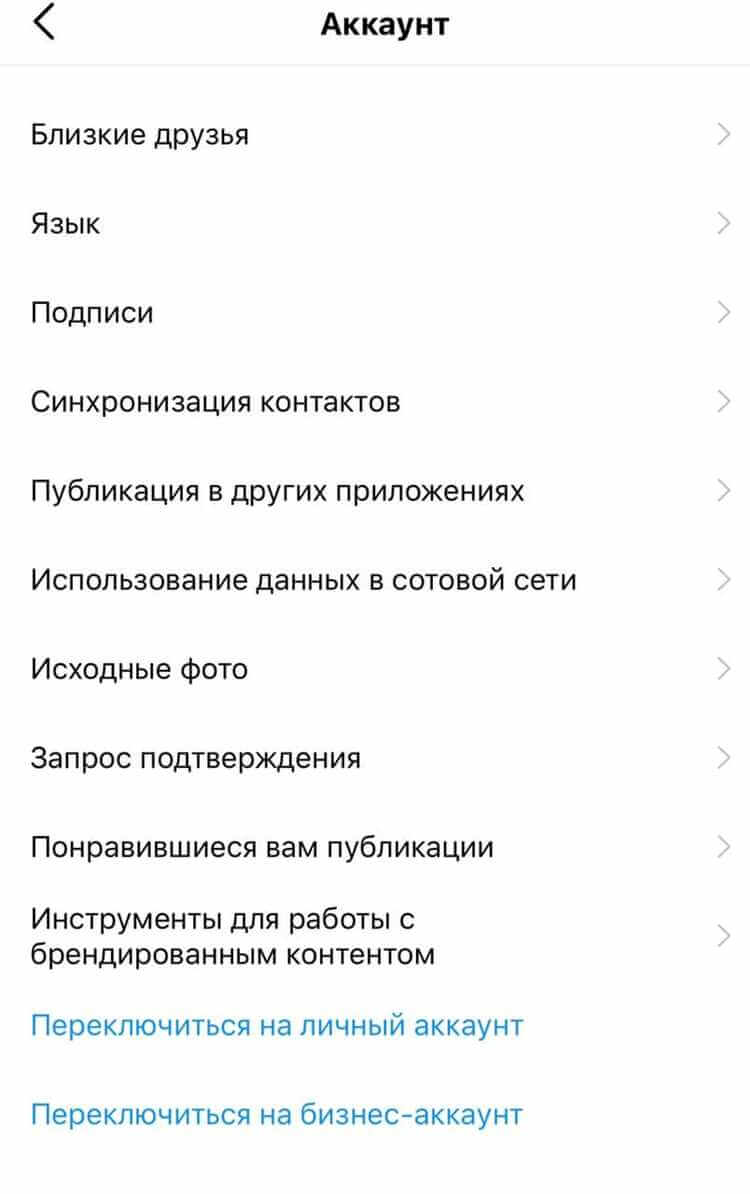The image size is (750, 1194).
Task: Expand the chevron beside «Подписи»
Action: (723, 312)
